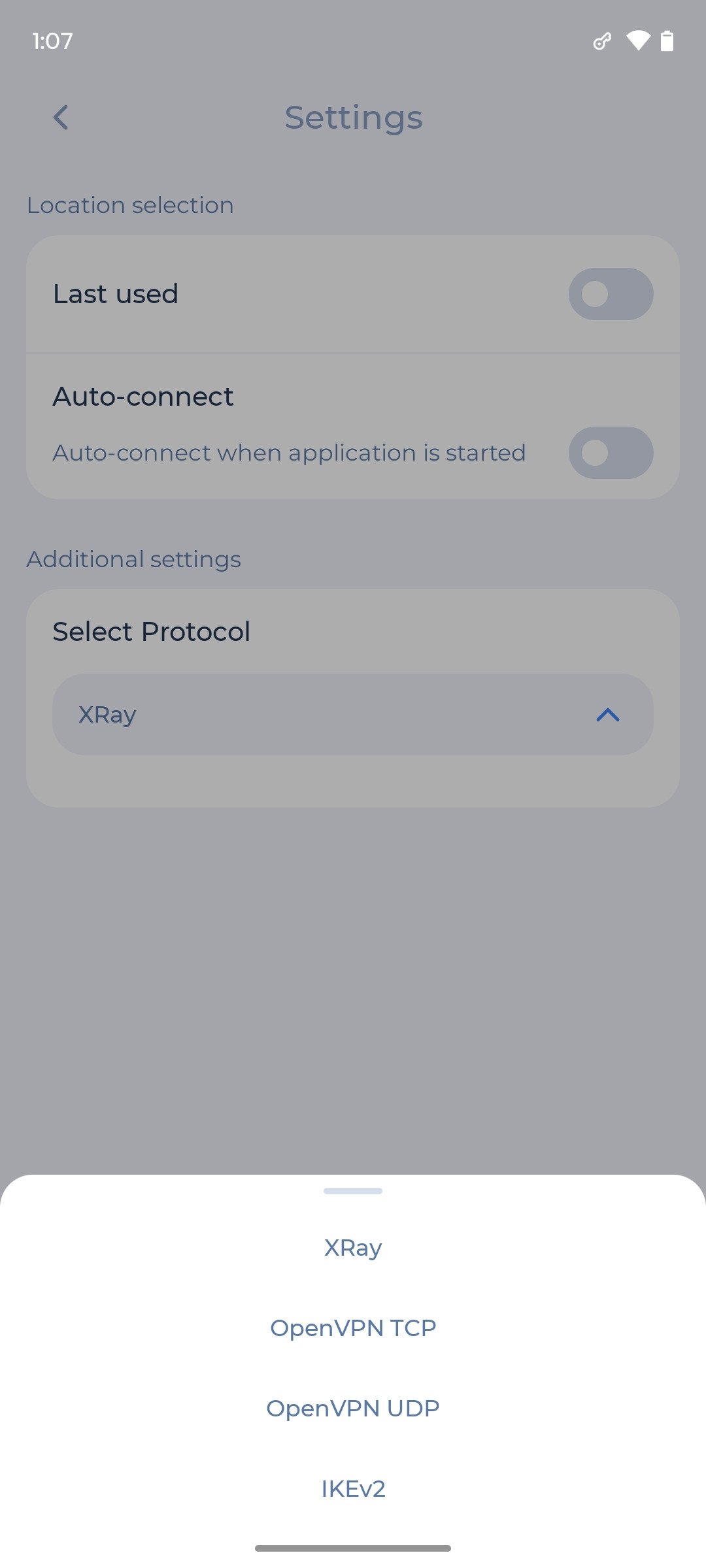Enable the Last used switch

(611, 294)
